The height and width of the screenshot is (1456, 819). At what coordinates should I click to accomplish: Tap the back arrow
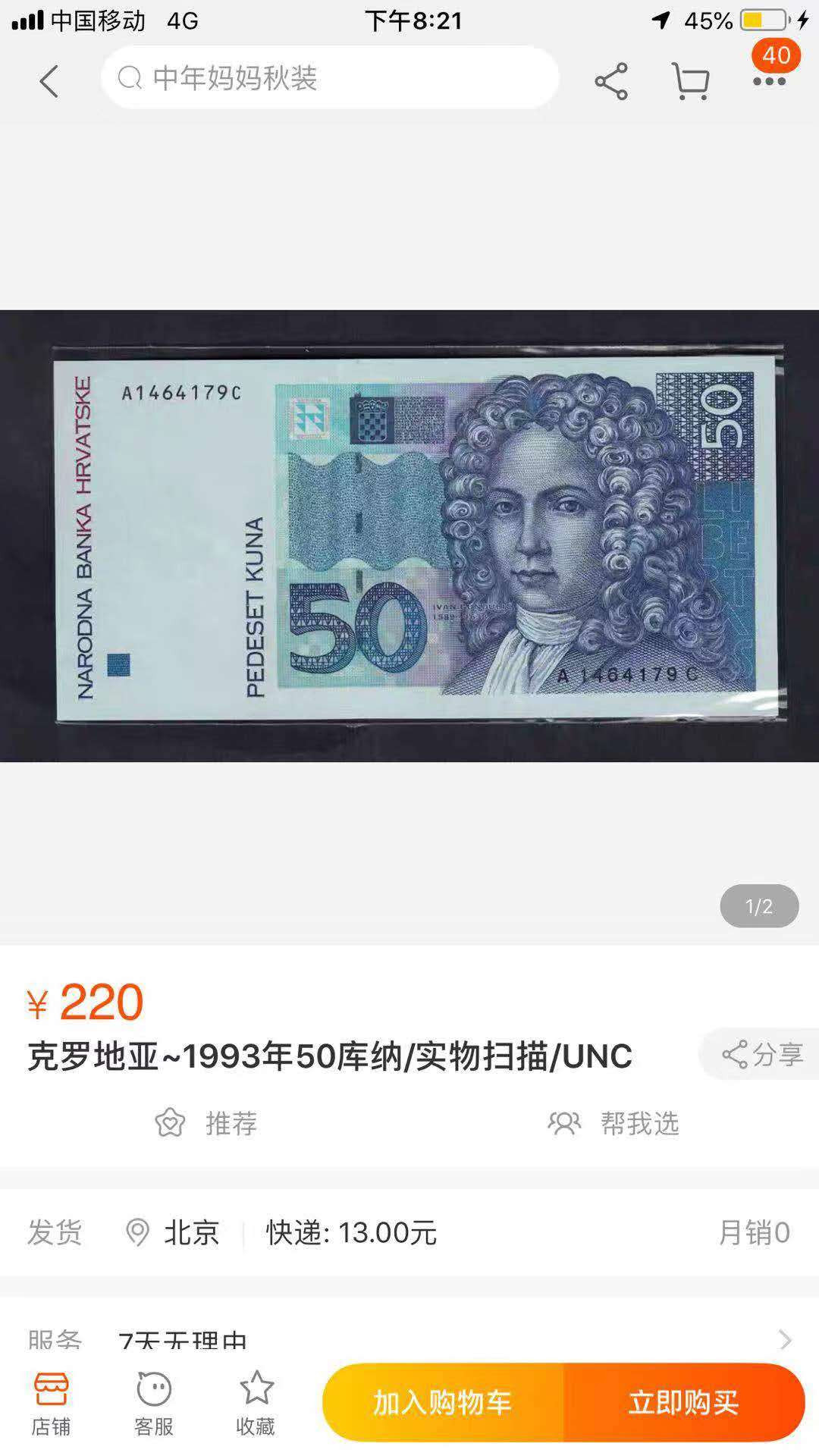(x=50, y=80)
